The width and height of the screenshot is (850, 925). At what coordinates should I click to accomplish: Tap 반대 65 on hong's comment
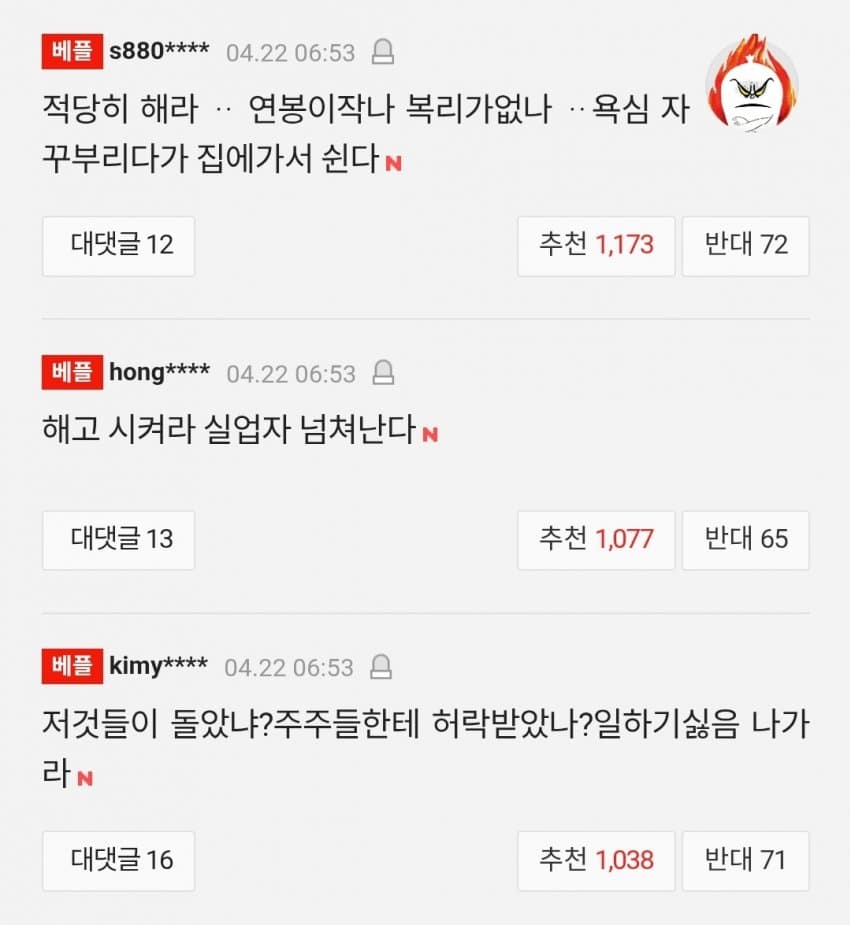[x=745, y=540]
